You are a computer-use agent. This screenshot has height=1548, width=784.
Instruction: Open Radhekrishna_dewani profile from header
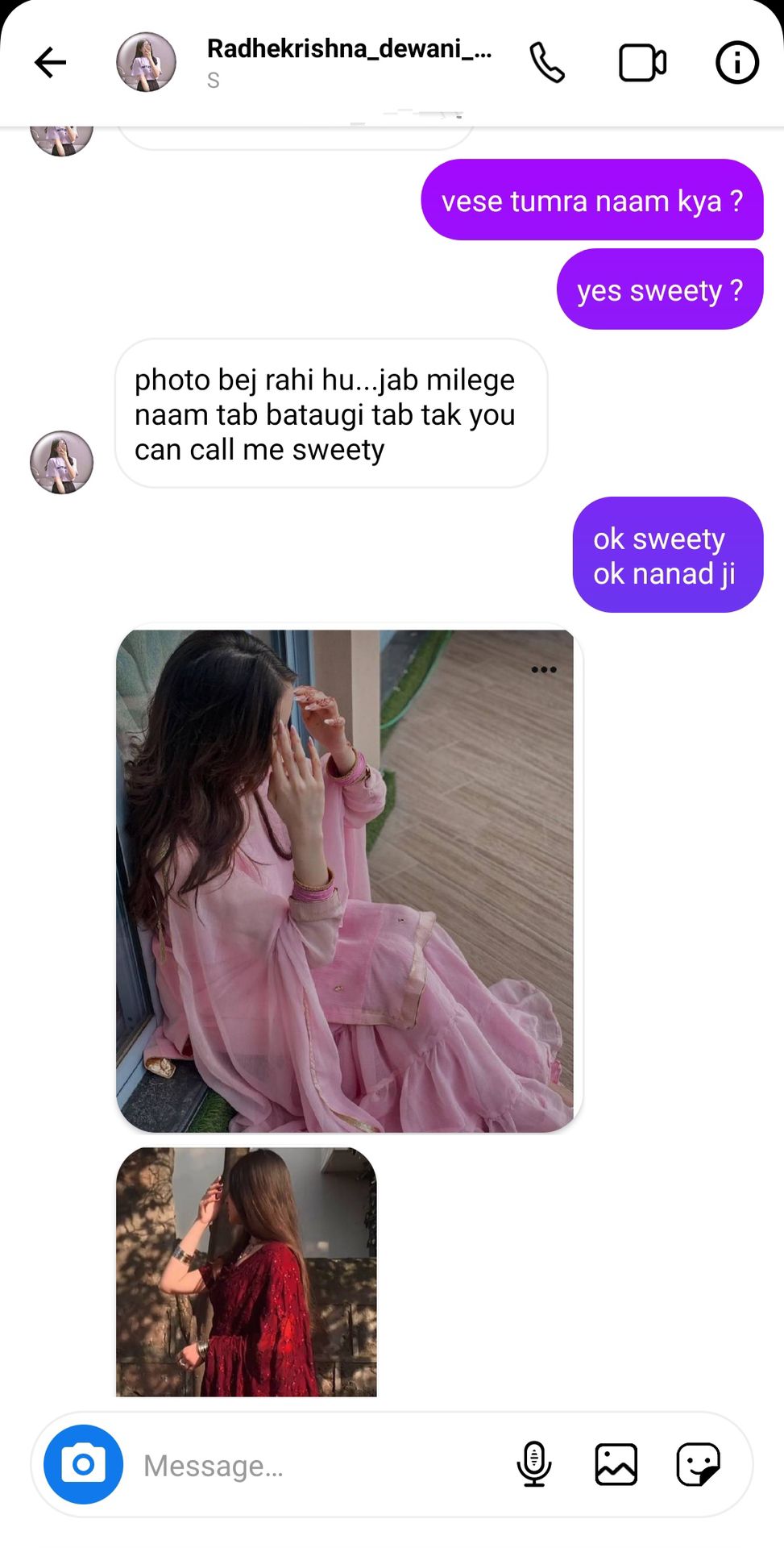point(348,50)
